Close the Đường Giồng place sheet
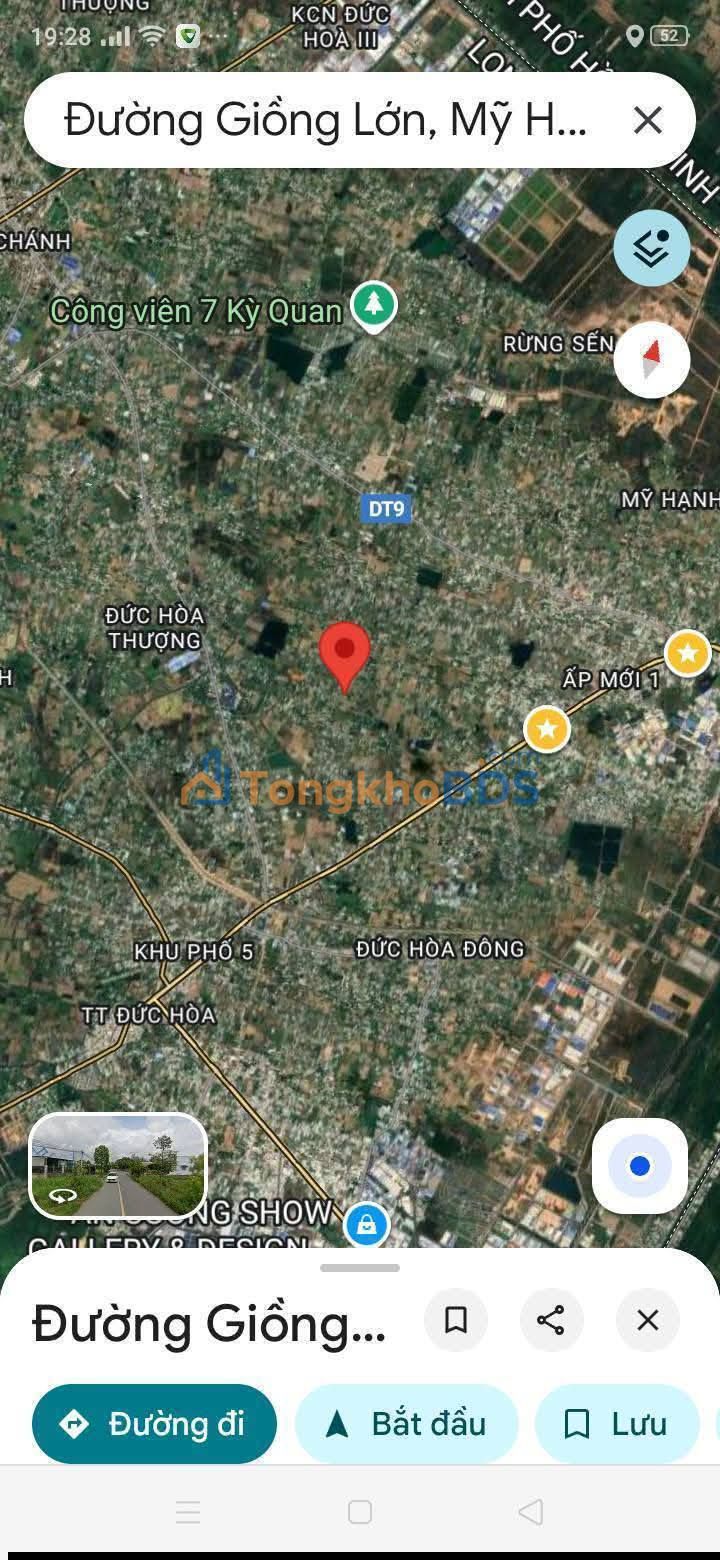720x1560 pixels. pyautogui.click(x=647, y=1320)
